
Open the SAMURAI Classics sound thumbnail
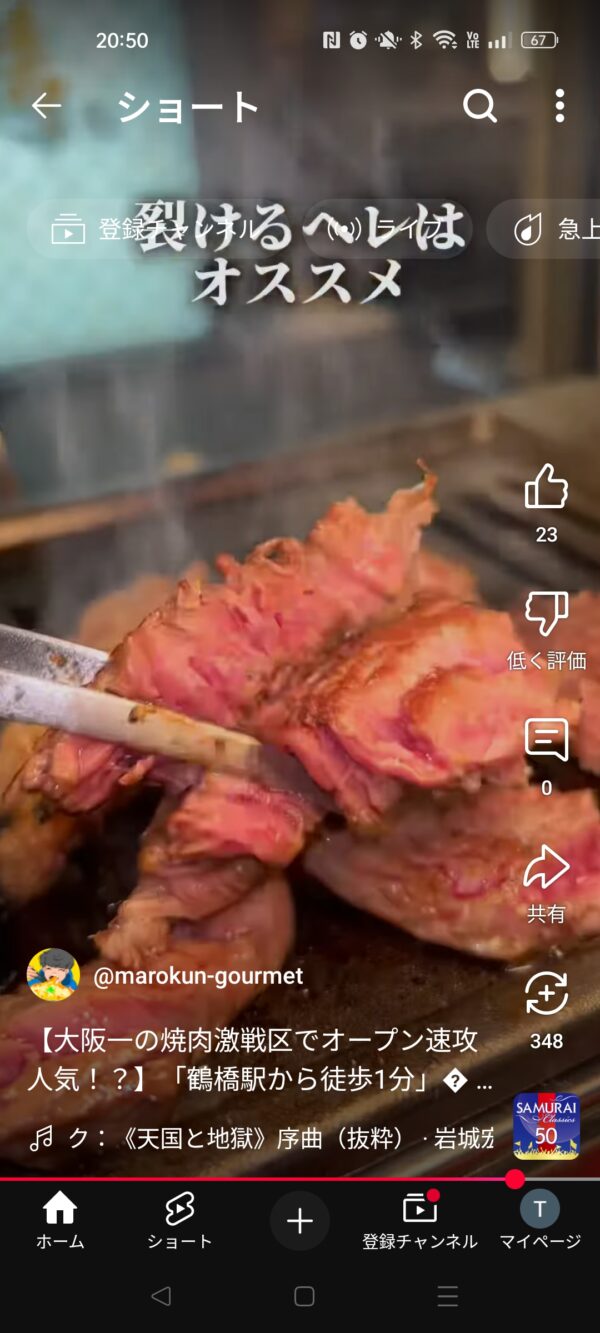pyautogui.click(x=547, y=1126)
